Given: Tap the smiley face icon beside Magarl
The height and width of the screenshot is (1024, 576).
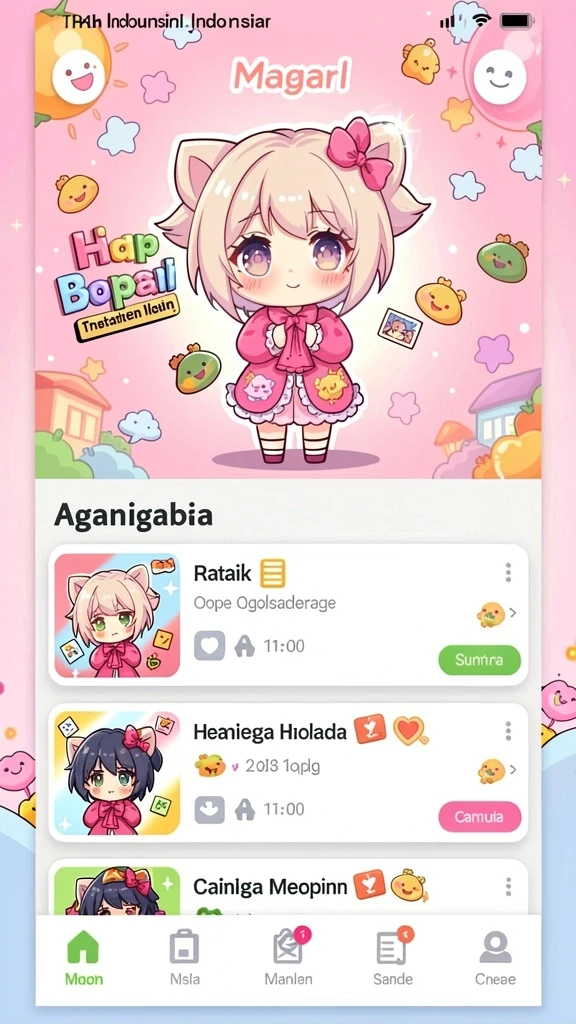Looking at the screenshot, I should click(500, 76).
